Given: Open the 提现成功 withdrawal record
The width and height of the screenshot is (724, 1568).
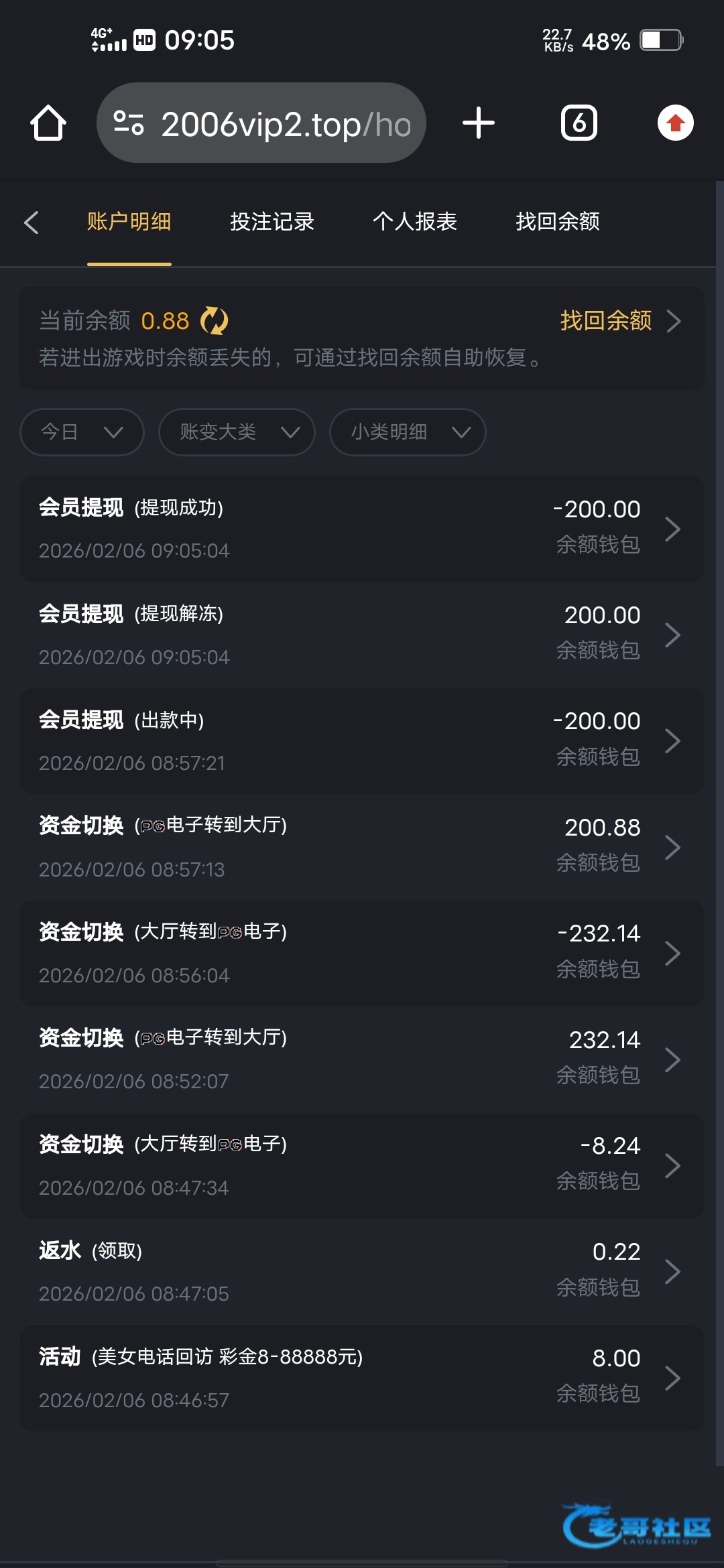Looking at the screenshot, I should click(x=362, y=529).
